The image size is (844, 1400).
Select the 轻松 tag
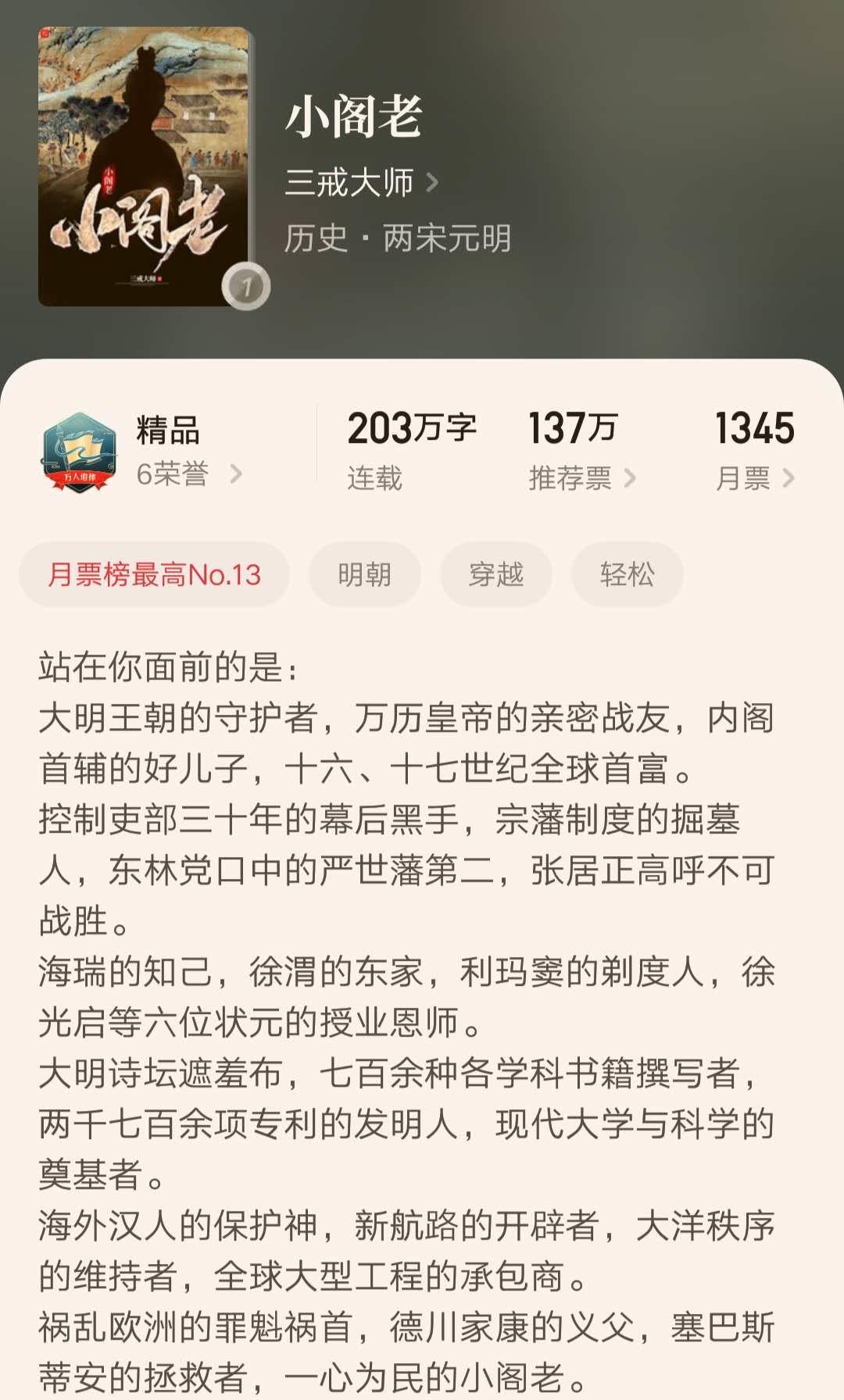click(627, 575)
